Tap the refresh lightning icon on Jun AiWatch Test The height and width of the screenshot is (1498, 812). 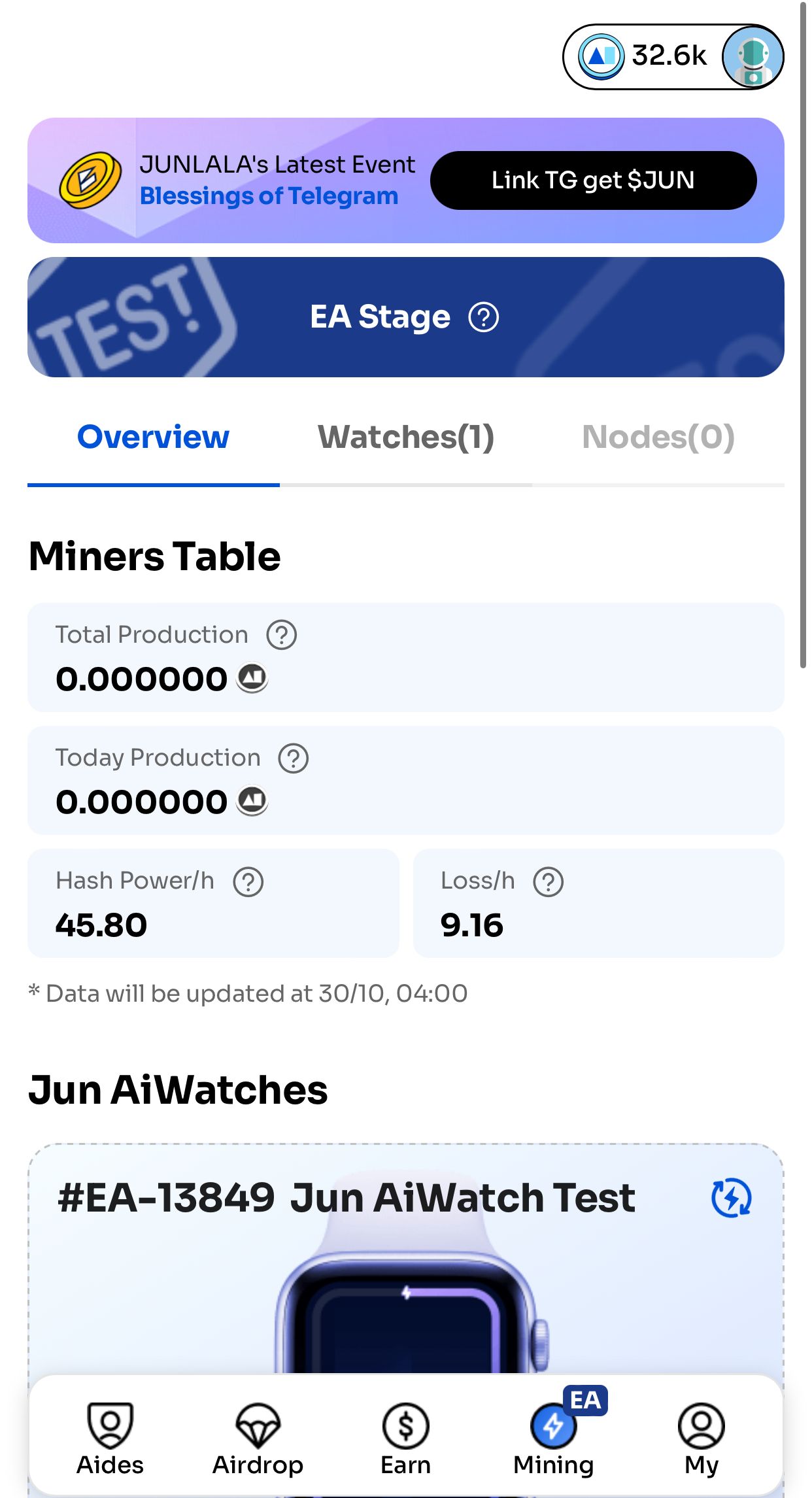(x=732, y=1198)
